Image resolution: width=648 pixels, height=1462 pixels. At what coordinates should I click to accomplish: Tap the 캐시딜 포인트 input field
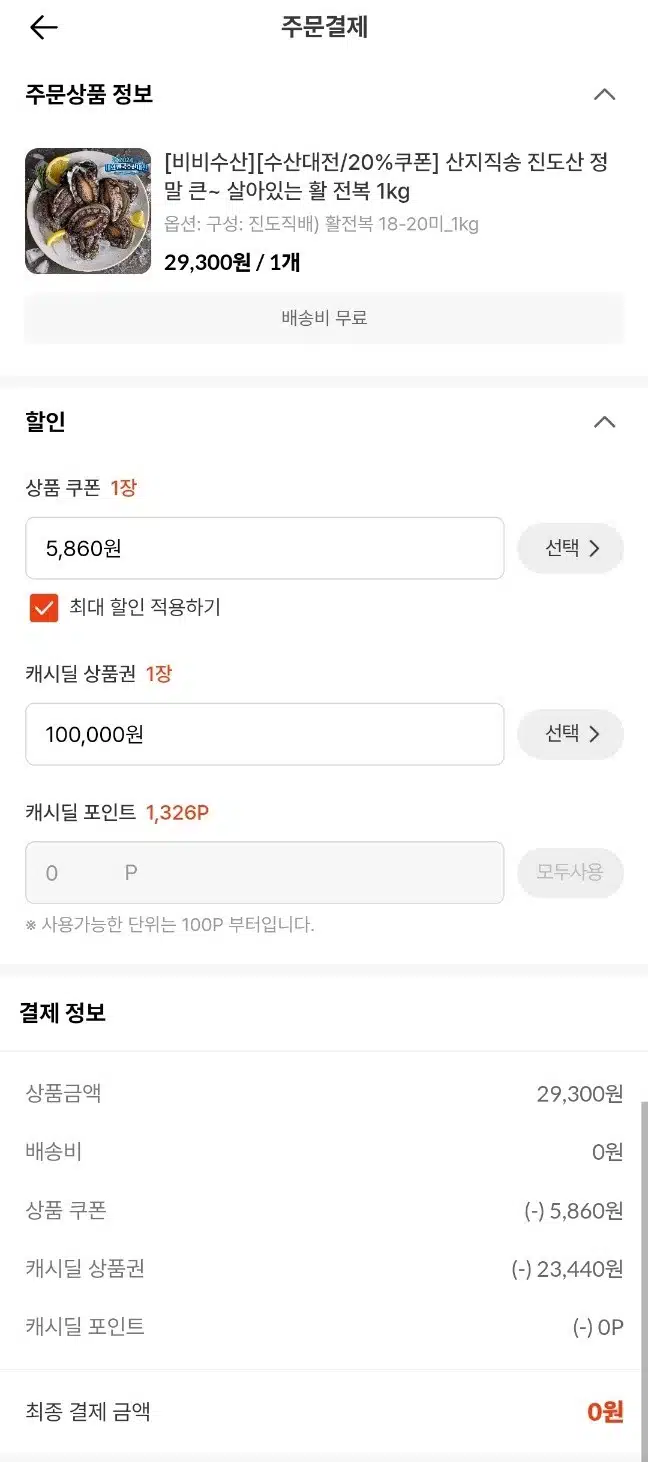coord(264,873)
